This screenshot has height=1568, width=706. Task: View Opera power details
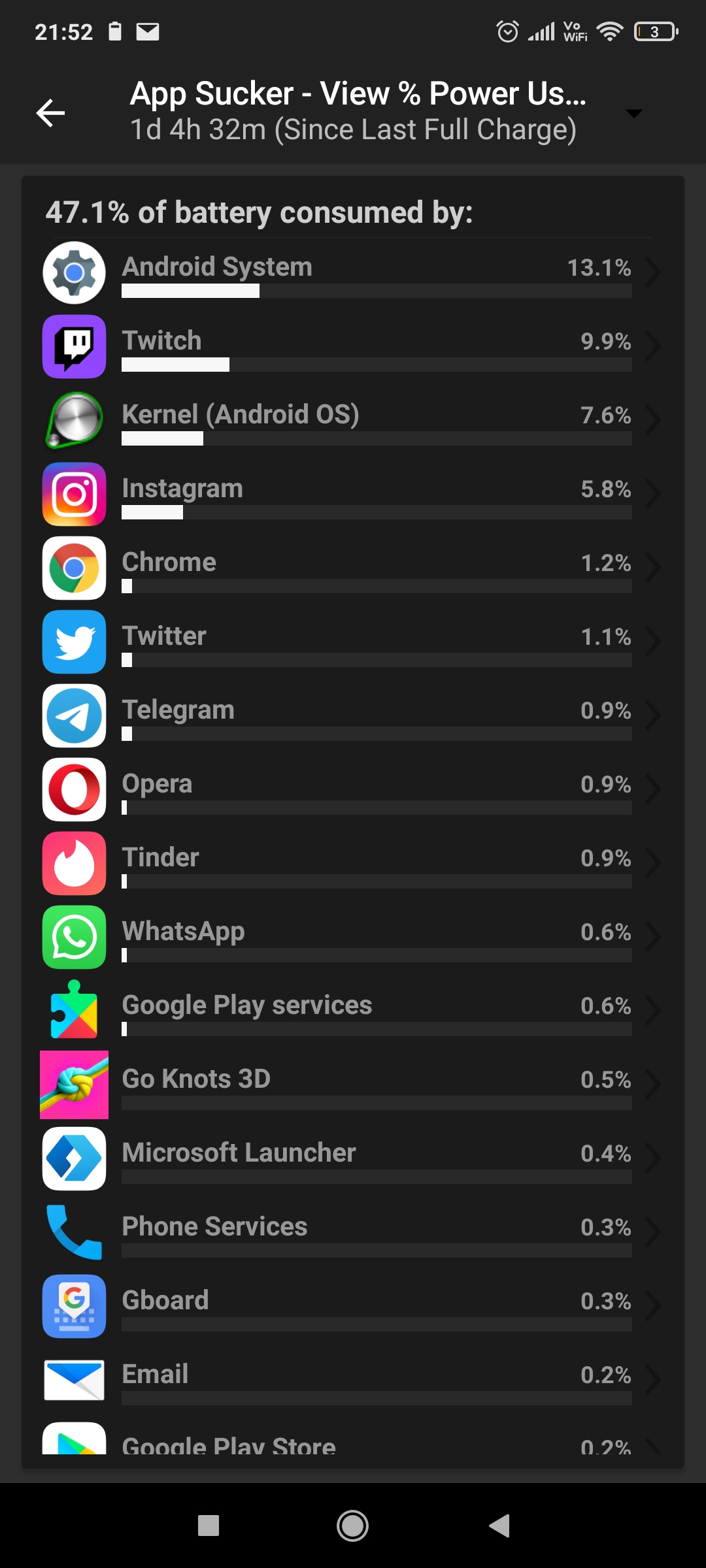(x=353, y=789)
